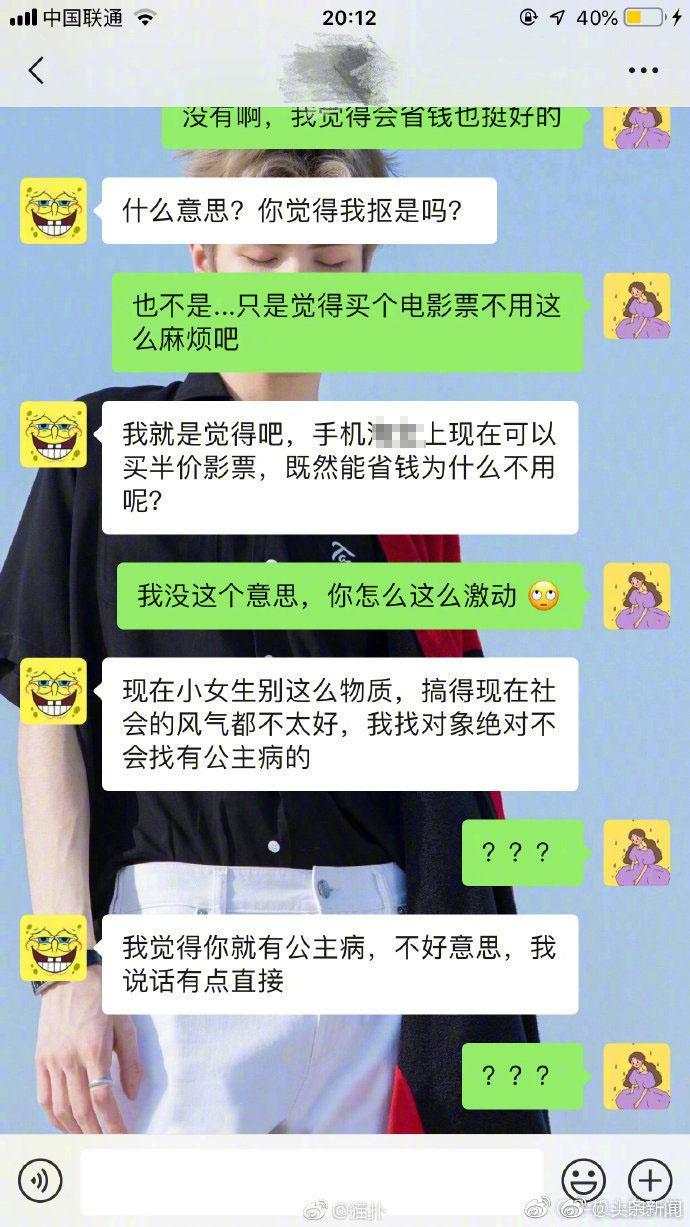Go back to the chat list
The image size is (690, 1227).
pos(37,70)
